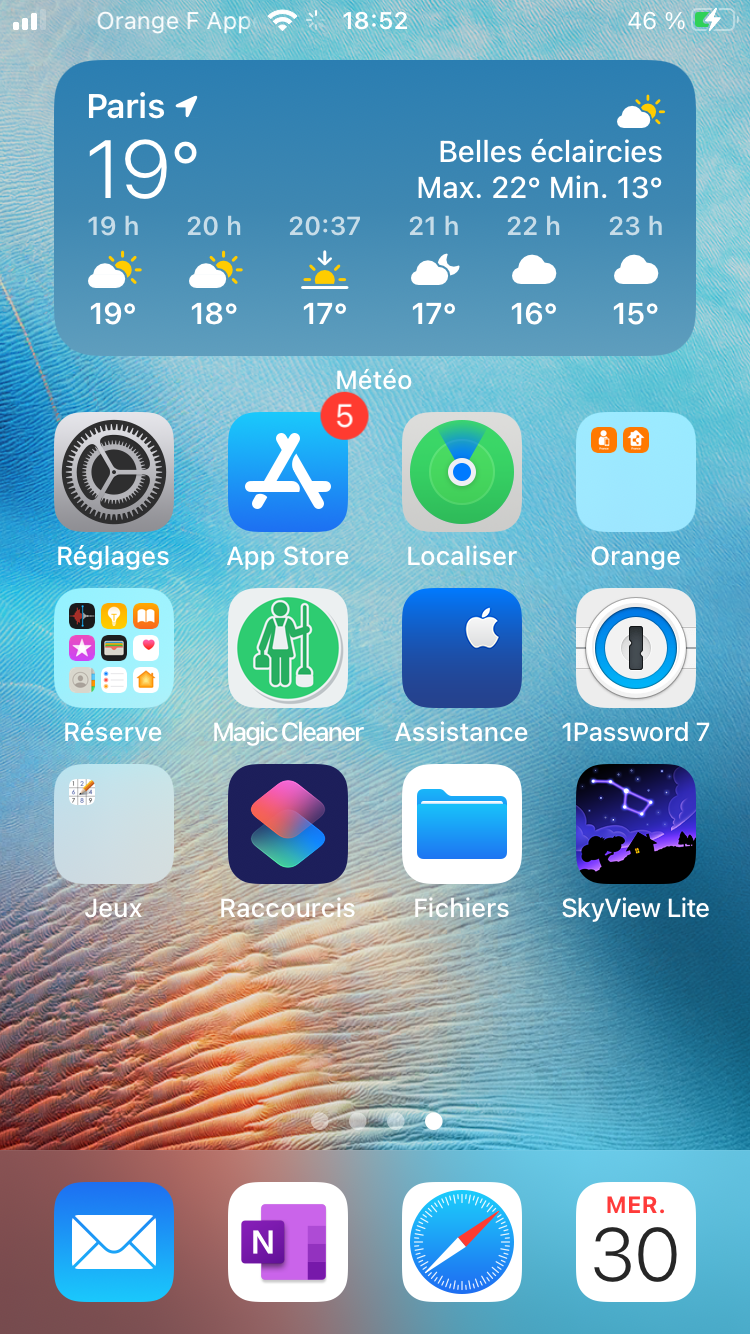
Task: Open the Réglages settings app
Action: (x=114, y=472)
